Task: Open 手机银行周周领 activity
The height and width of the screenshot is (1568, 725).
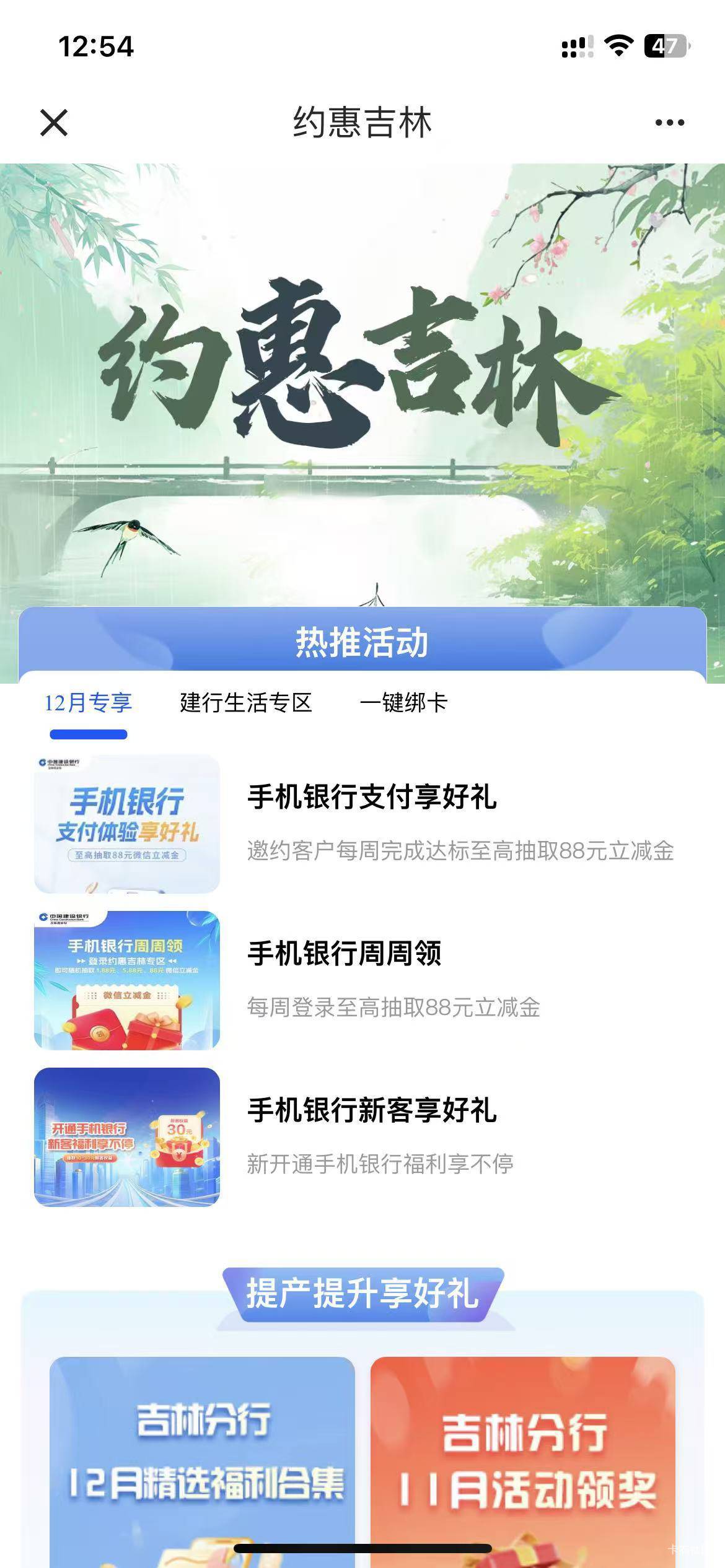Action: coord(362,980)
